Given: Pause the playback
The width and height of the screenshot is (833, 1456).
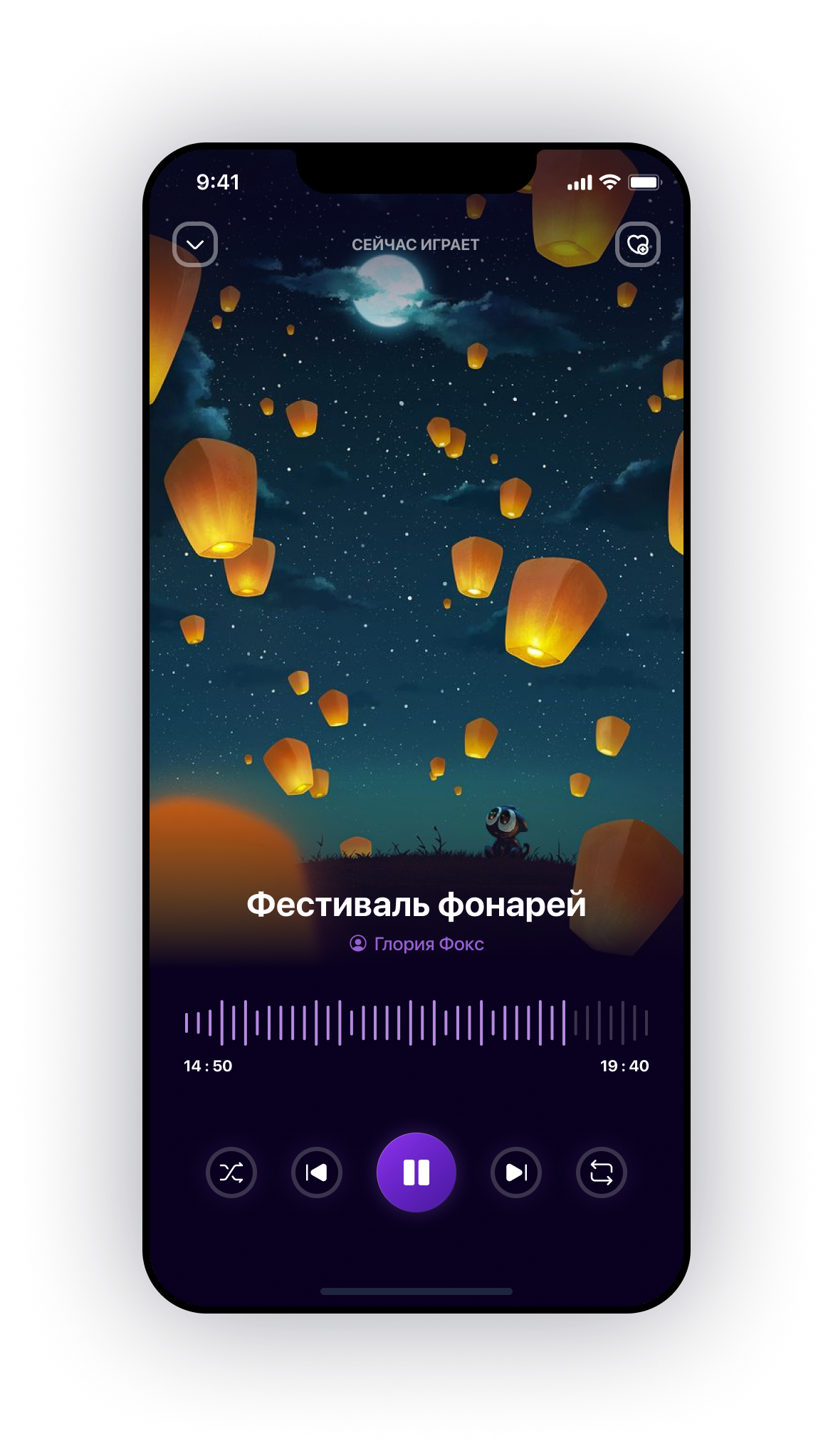Looking at the screenshot, I should point(416,1172).
